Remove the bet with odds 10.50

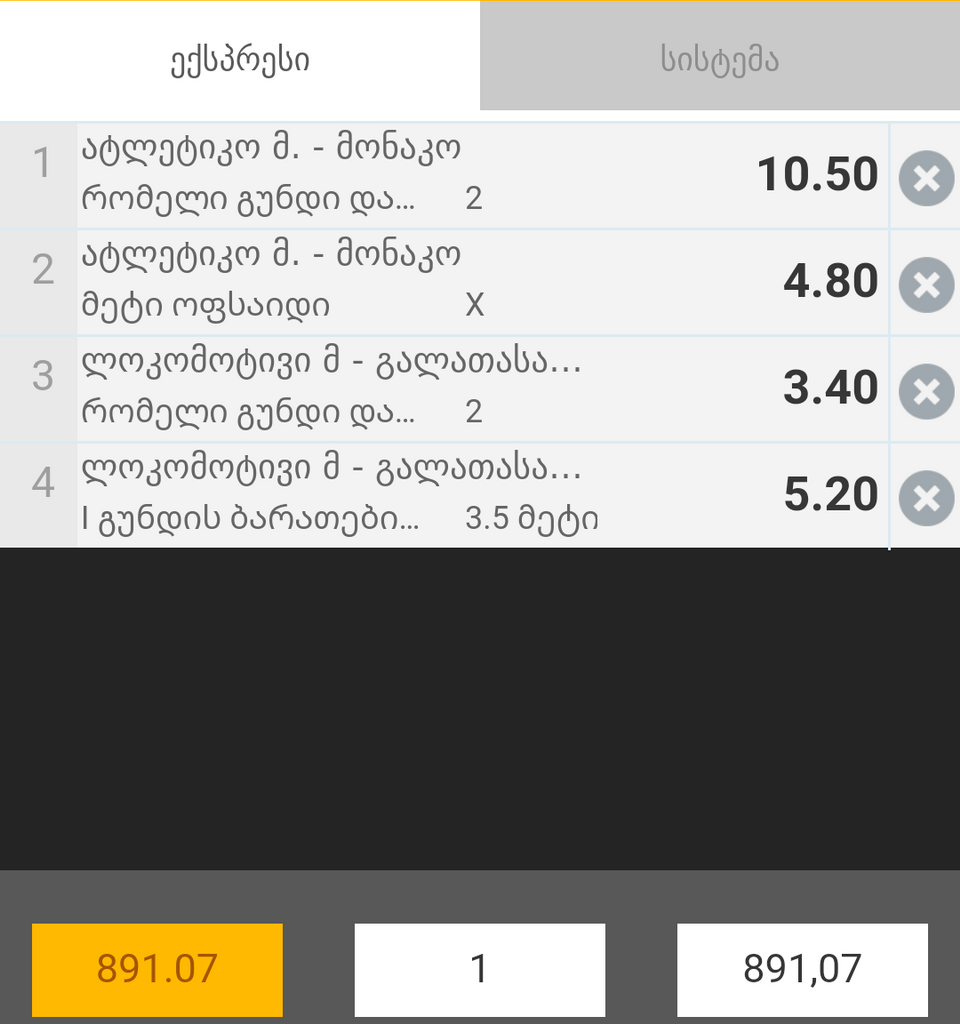click(926, 178)
